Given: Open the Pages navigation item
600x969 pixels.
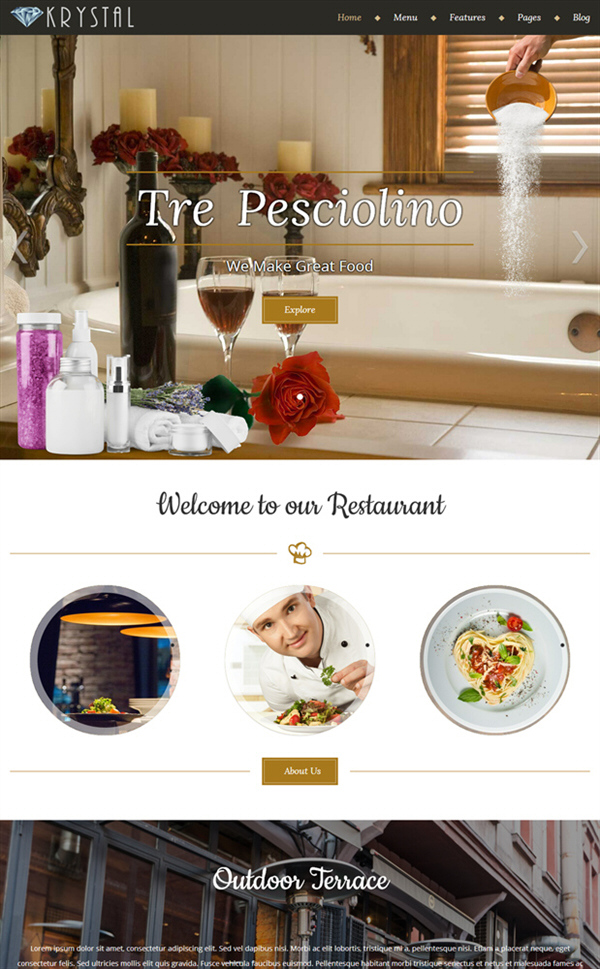Looking at the screenshot, I should coord(529,18).
